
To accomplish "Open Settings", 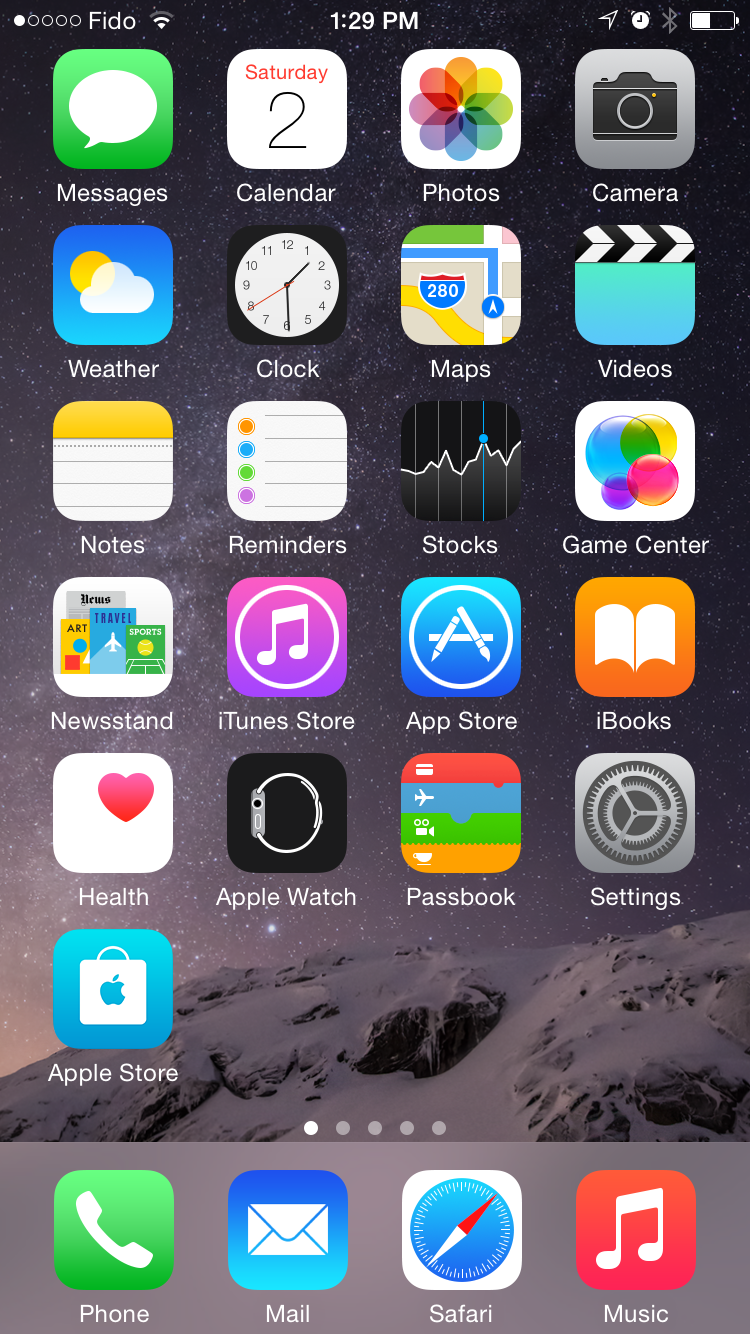I will [635, 813].
